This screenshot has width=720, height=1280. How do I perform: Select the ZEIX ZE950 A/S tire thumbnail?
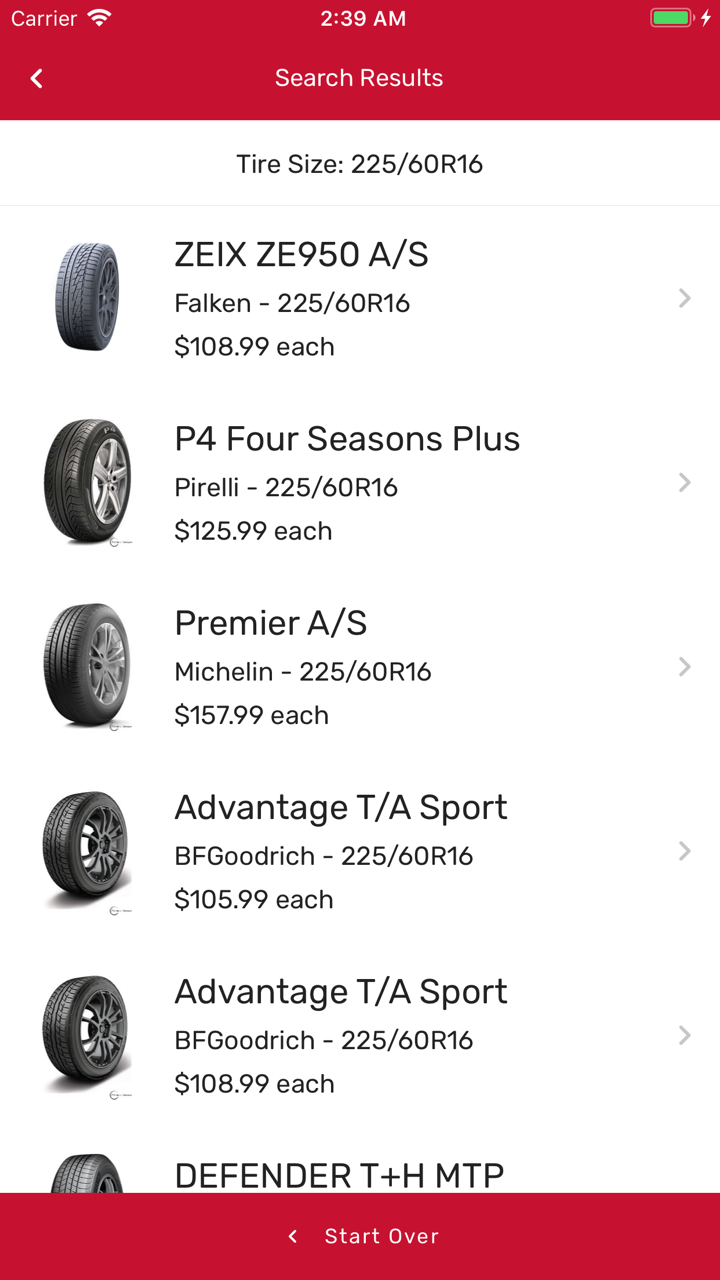[x=86, y=297]
